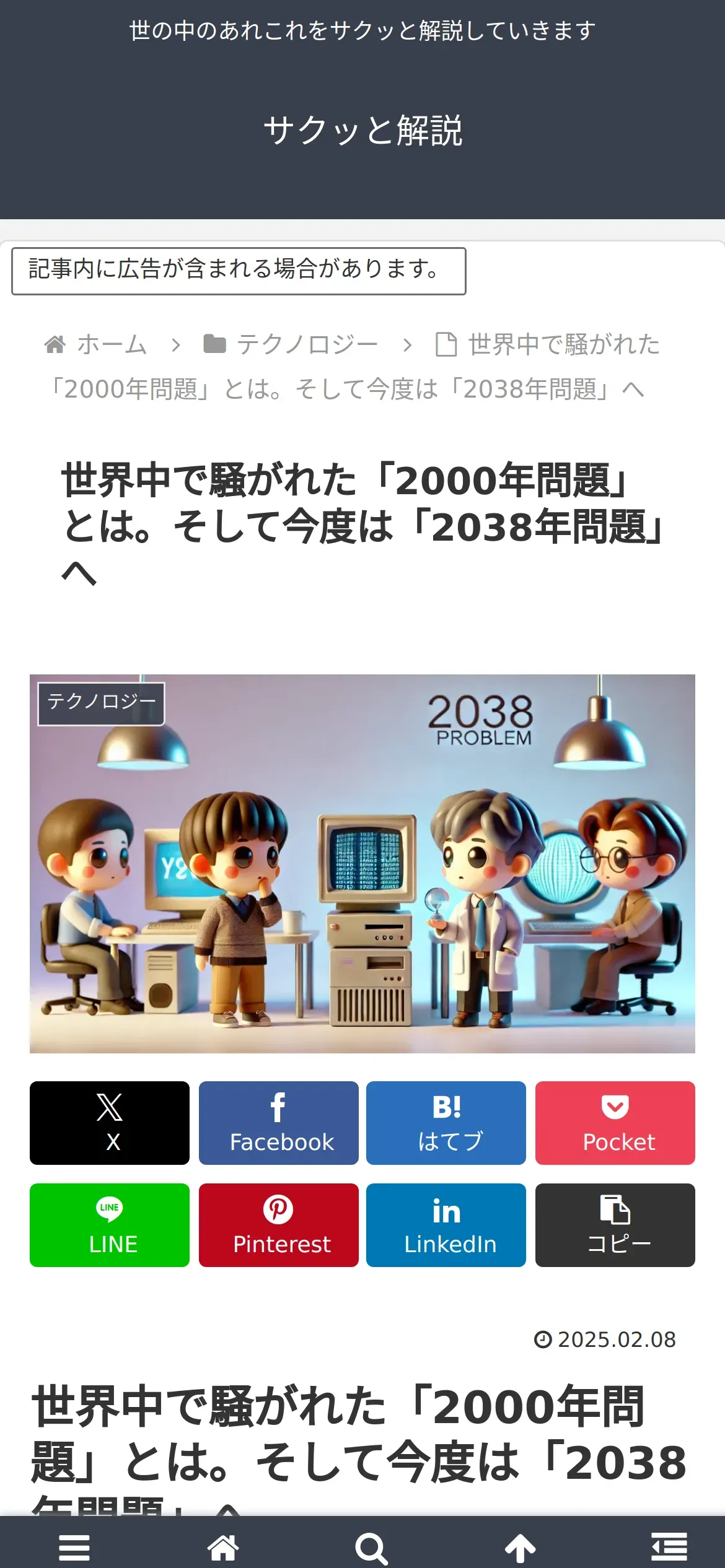Copy the article link with コピー
The height and width of the screenshot is (1568, 725).
[615, 1225]
